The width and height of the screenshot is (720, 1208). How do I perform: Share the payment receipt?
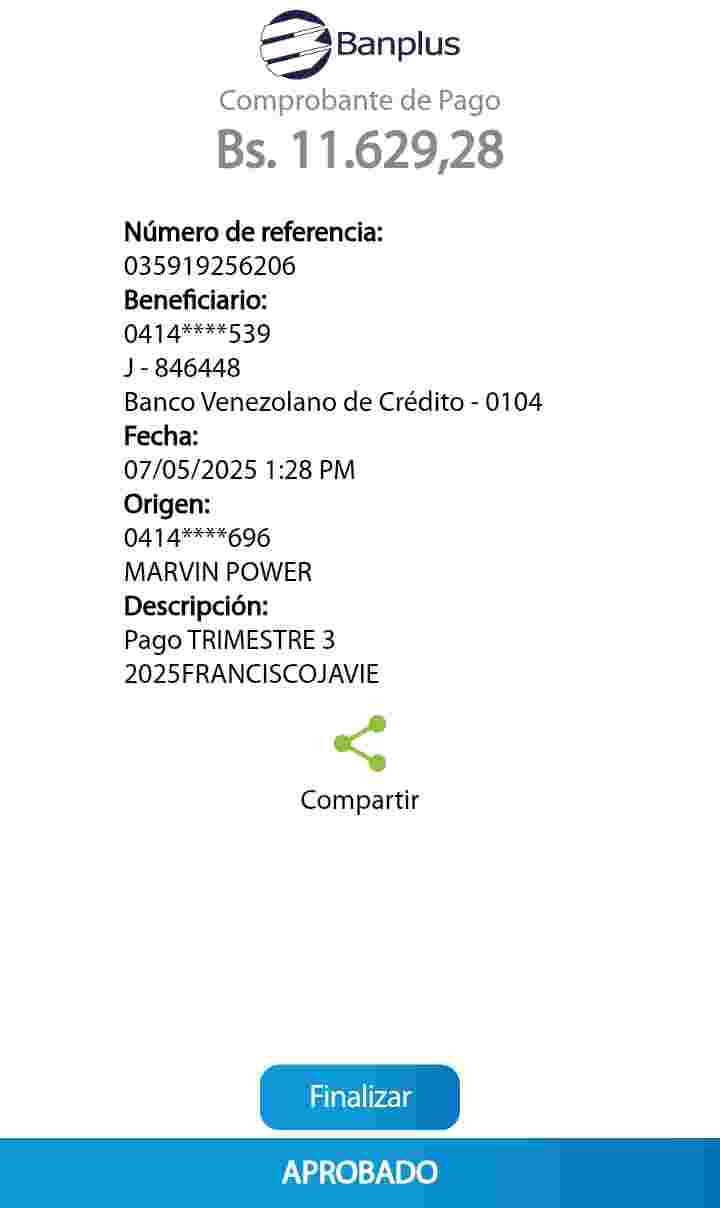pyautogui.click(x=360, y=744)
